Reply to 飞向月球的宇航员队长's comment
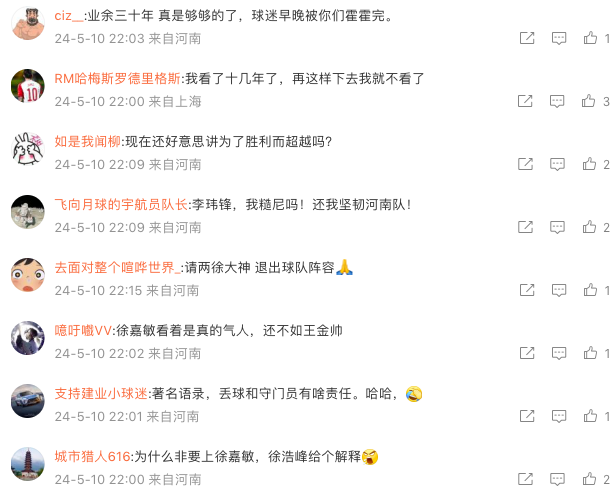 pyautogui.click(x=559, y=227)
